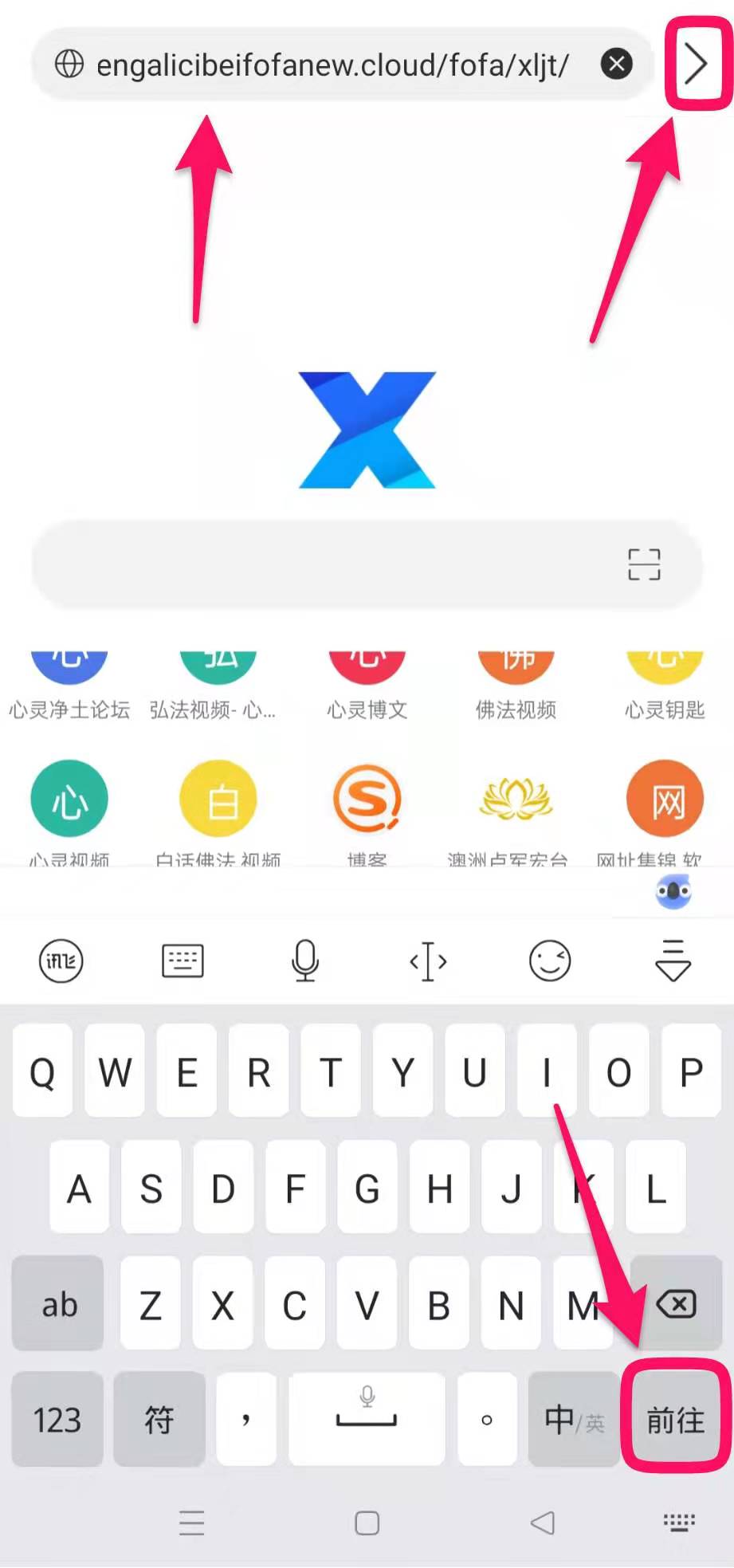Clear the typed URL text
Image resolution: width=734 pixels, height=1568 pixels.
[x=616, y=64]
